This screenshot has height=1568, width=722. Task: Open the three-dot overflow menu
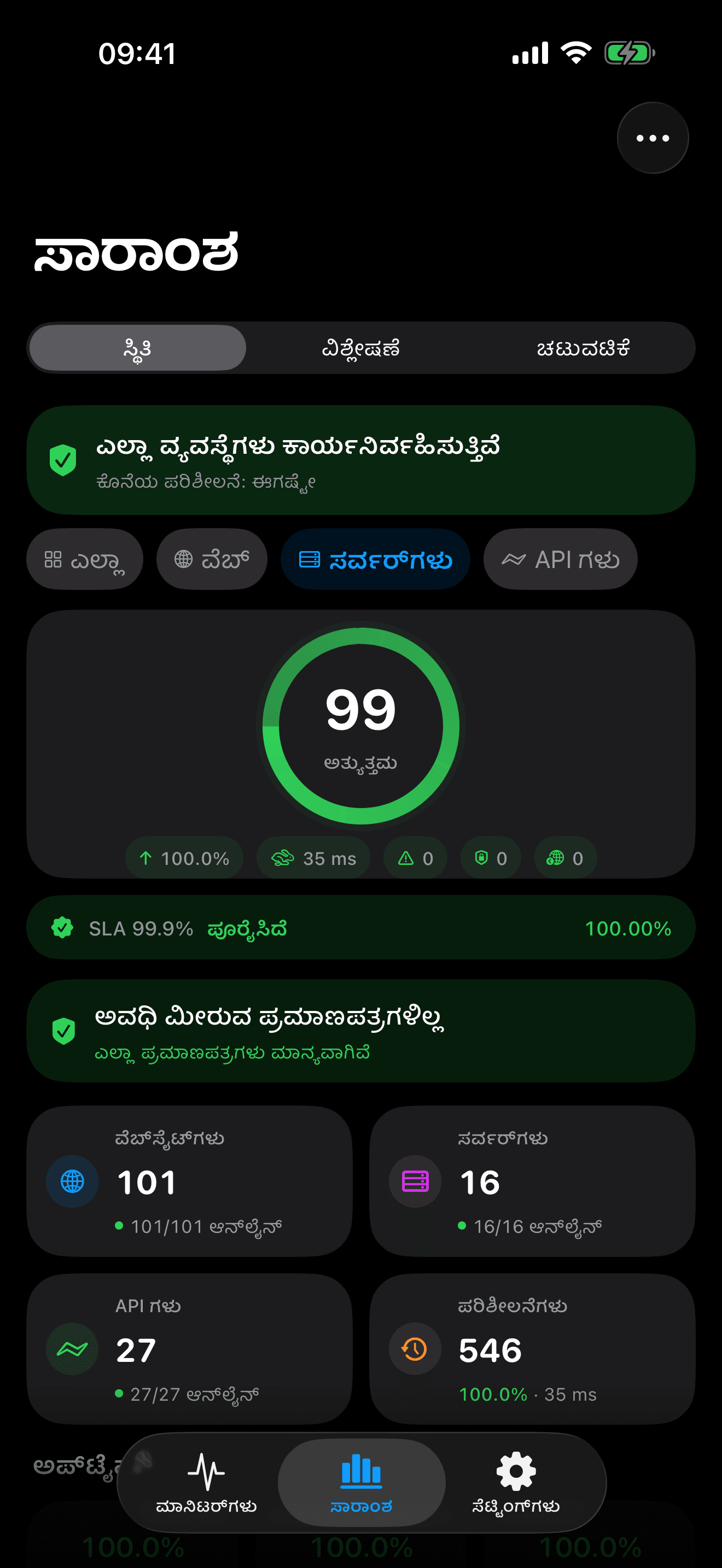[652, 137]
